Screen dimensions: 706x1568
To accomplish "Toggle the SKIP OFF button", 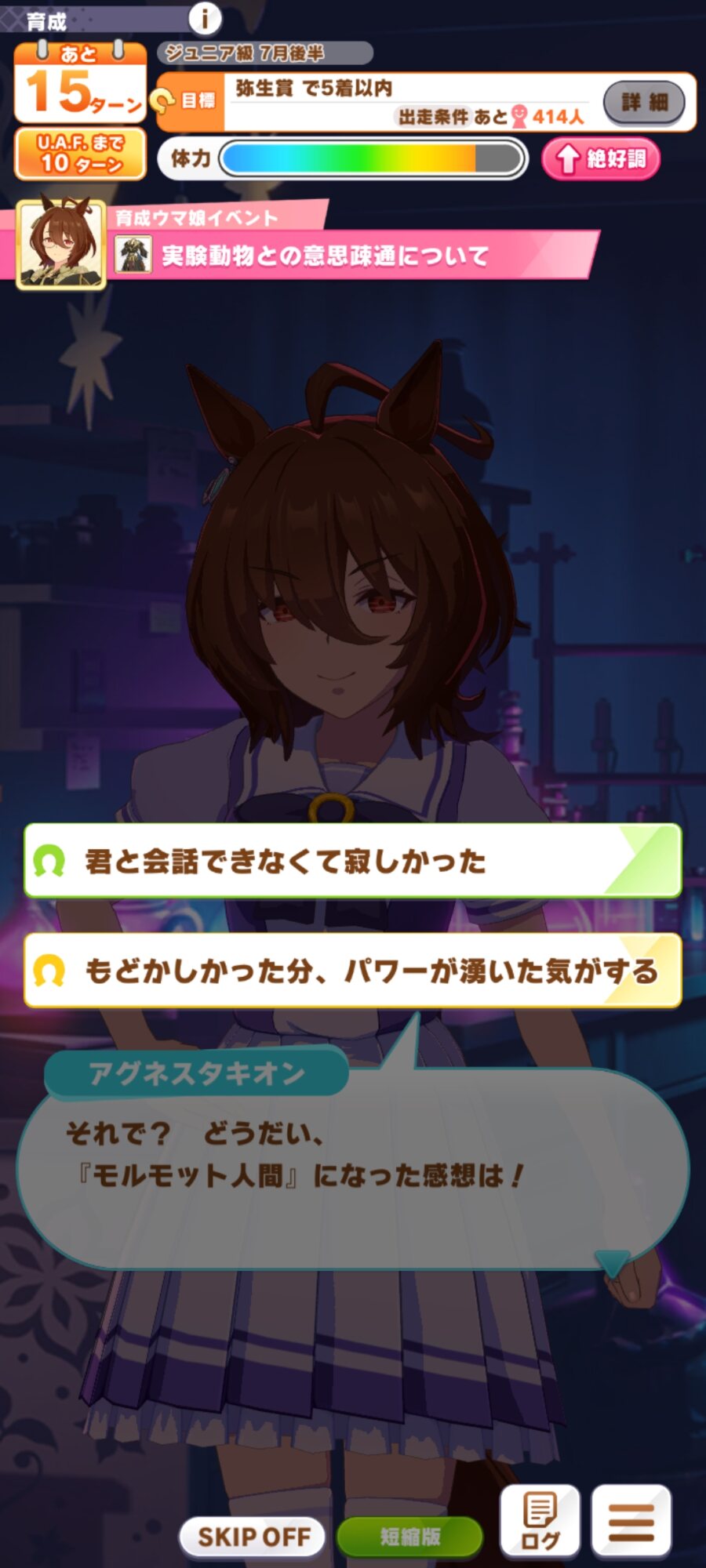I will [x=253, y=1536].
